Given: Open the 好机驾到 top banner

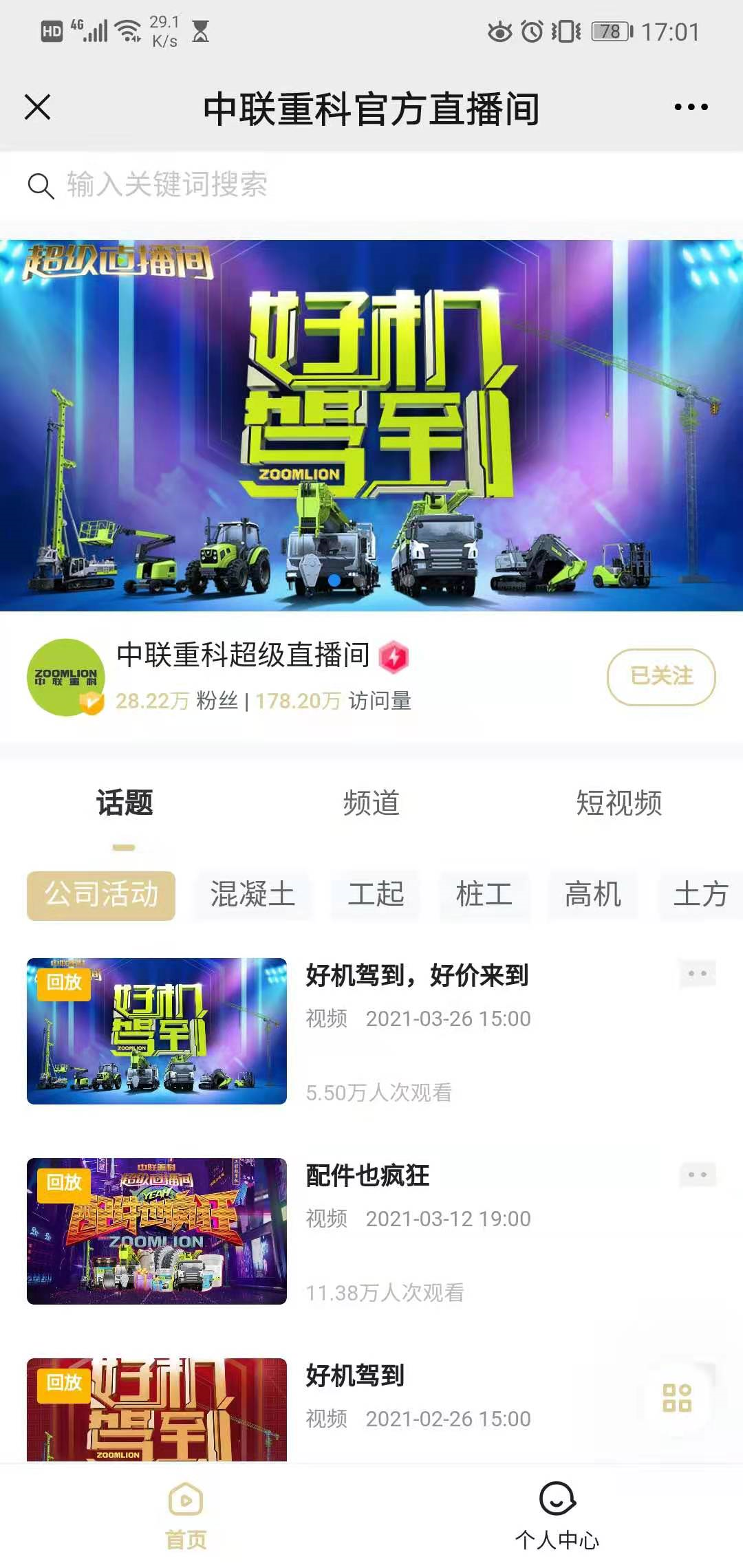Looking at the screenshot, I should click(371, 425).
